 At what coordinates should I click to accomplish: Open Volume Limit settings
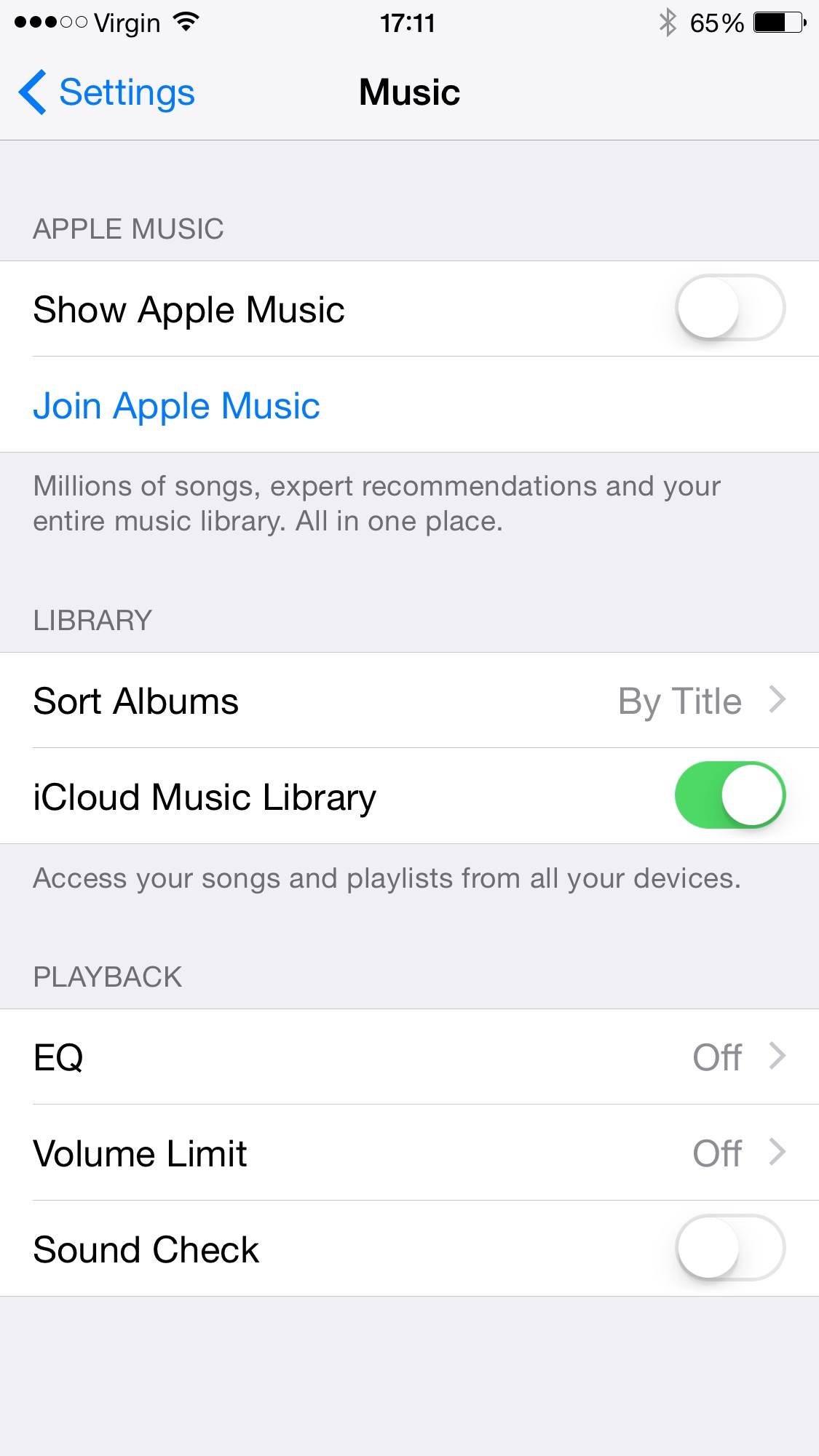click(409, 1153)
